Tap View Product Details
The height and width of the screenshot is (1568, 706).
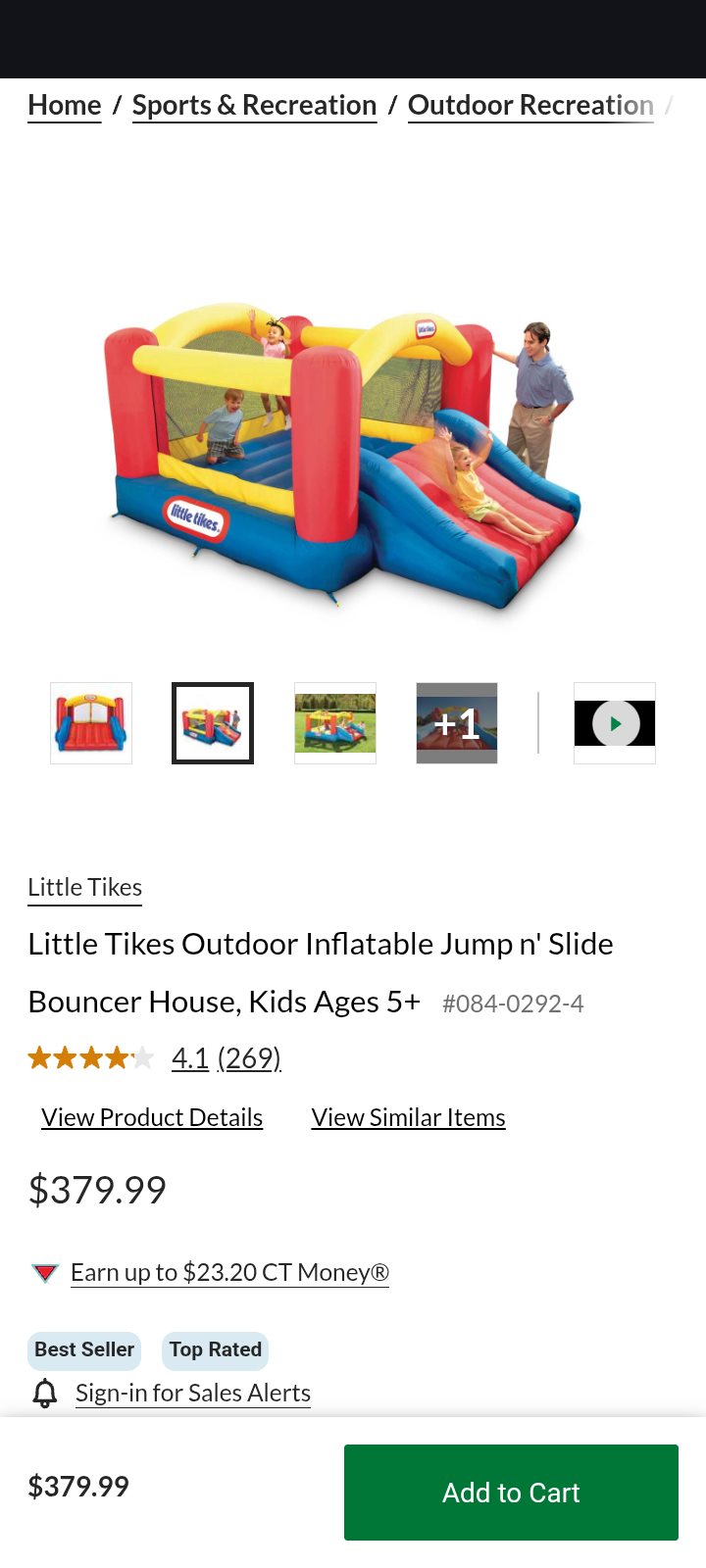(x=152, y=1117)
